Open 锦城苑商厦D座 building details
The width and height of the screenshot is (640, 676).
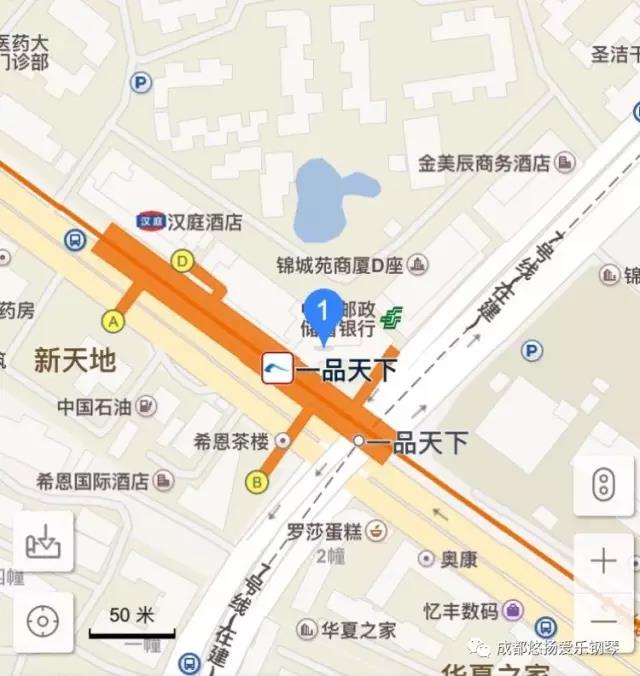pos(418,265)
